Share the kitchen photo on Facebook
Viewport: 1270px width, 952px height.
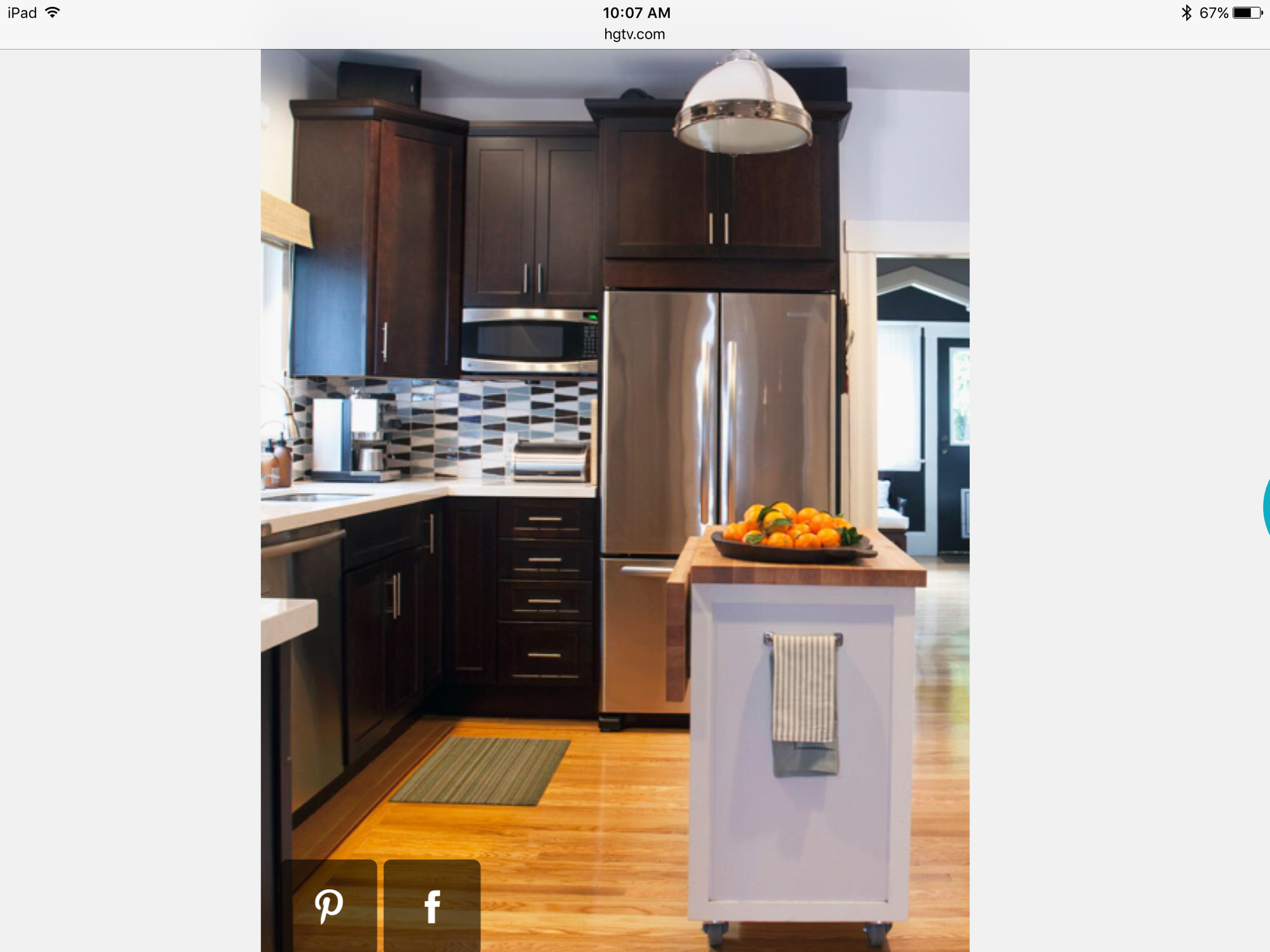pyautogui.click(x=432, y=905)
